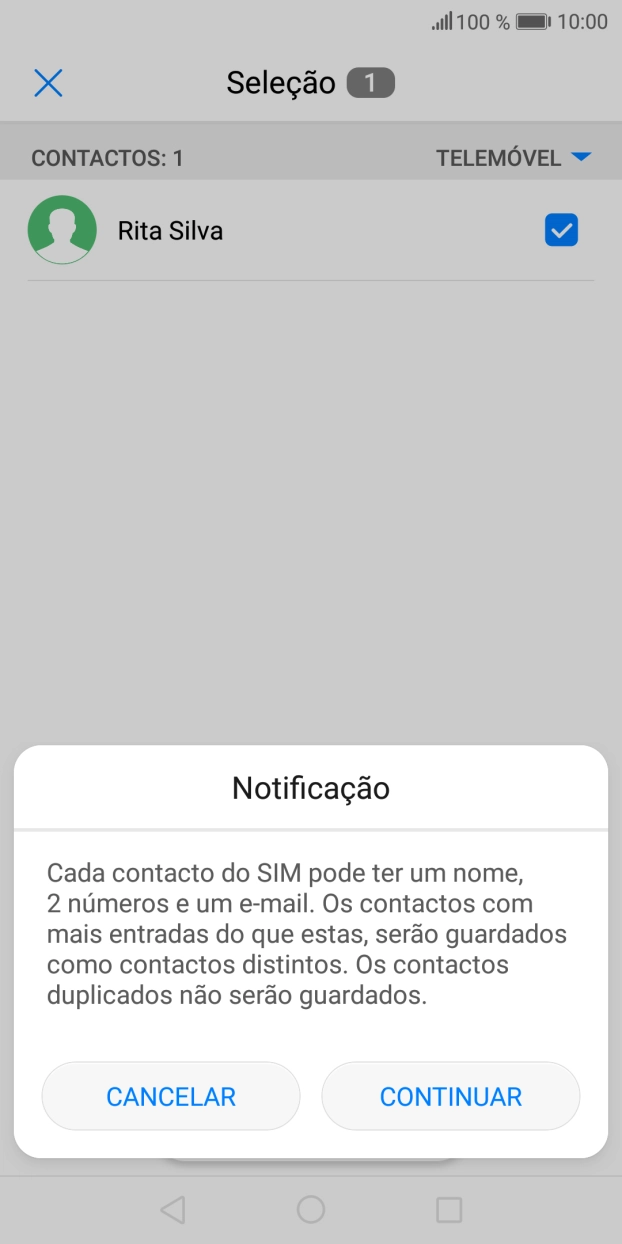This screenshot has height=1244, width=622.
Task: Expand the TELEMÓVEL dropdown
Action: tap(514, 158)
